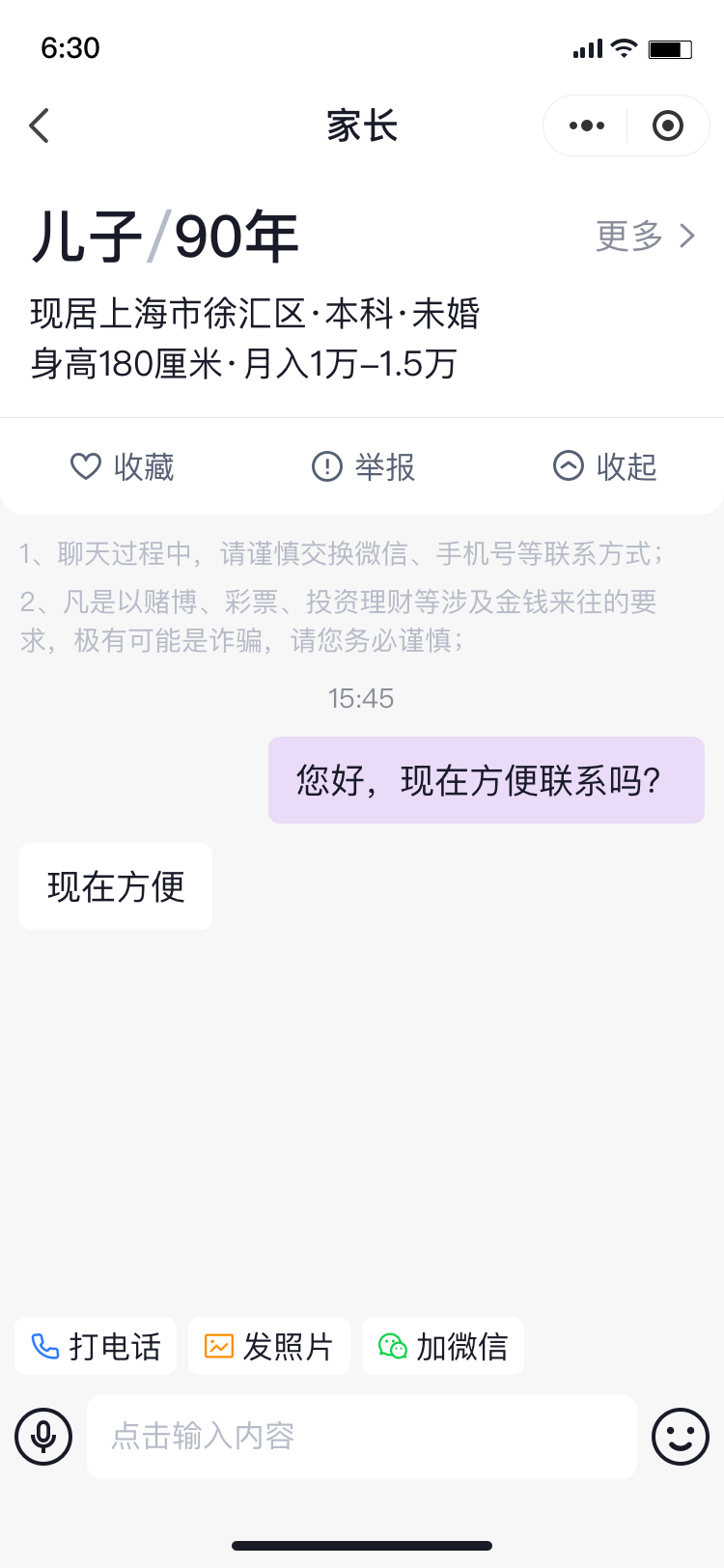Send a photo with 发照片

pyautogui.click(x=268, y=1346)
